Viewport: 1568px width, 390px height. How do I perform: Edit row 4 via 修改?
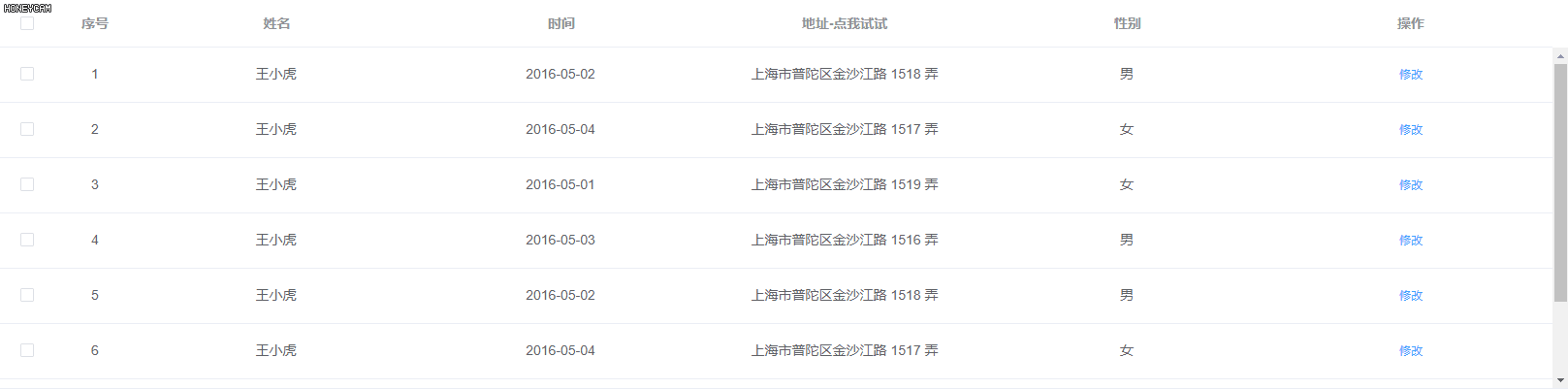(x=1411, y=241)
